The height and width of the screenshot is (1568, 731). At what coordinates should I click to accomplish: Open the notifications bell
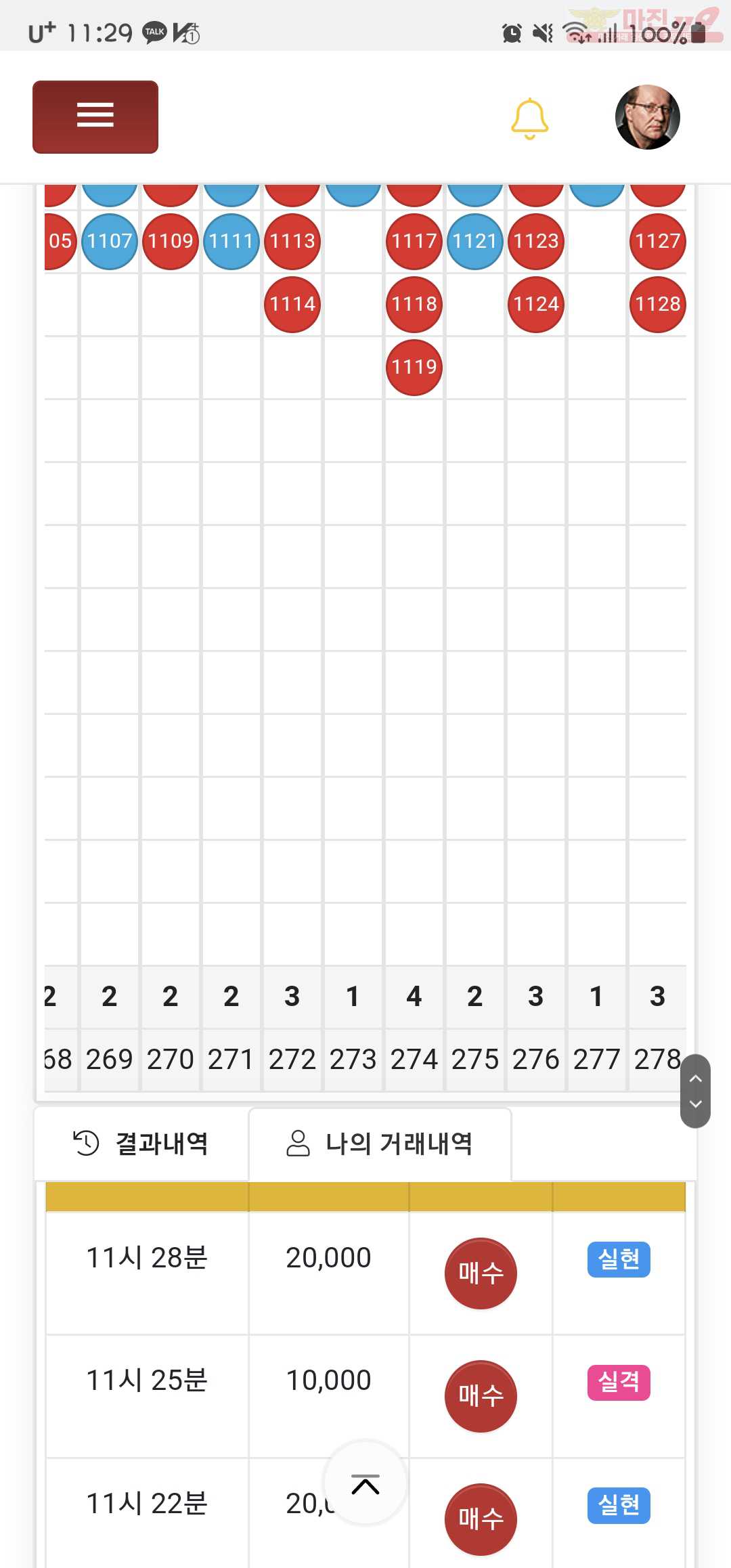point(529,118)
